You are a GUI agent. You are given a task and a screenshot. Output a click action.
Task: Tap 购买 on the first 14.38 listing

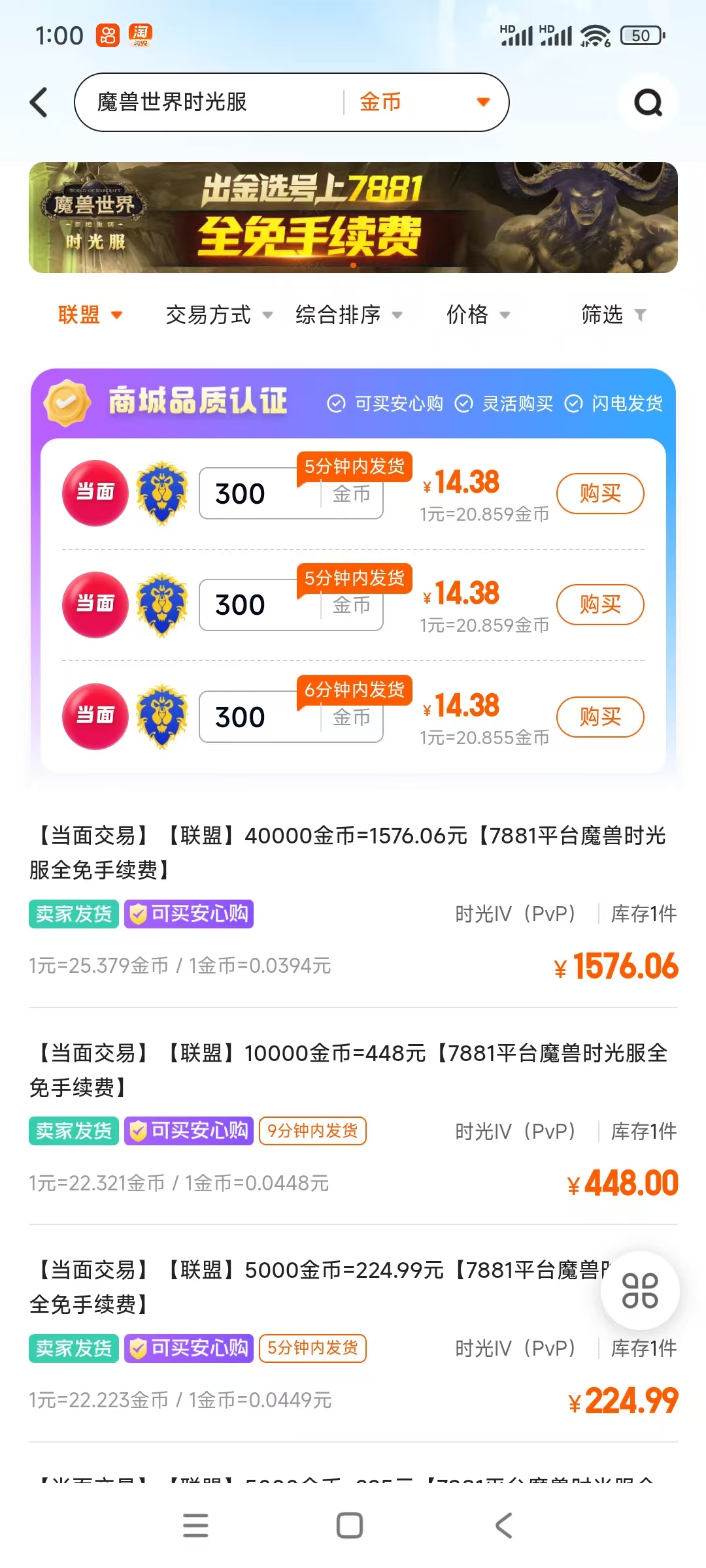tap(599, 493)
